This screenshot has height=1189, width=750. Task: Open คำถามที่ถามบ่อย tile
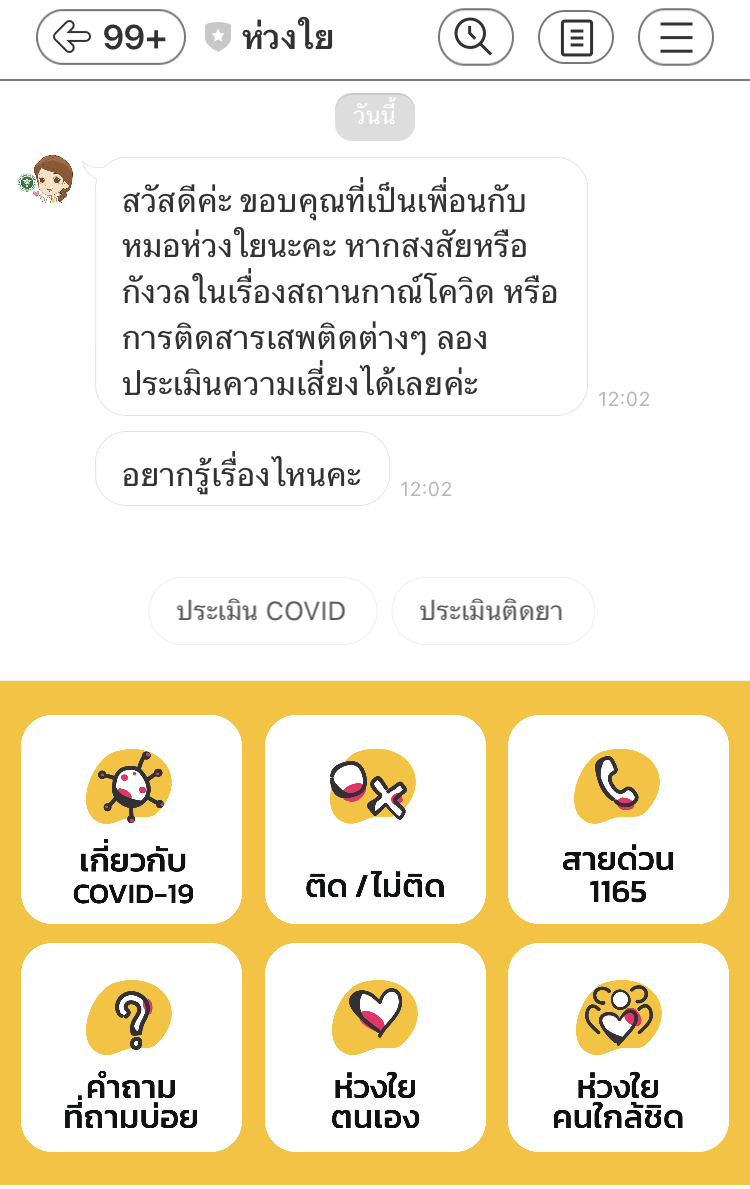pos(131,1047)
